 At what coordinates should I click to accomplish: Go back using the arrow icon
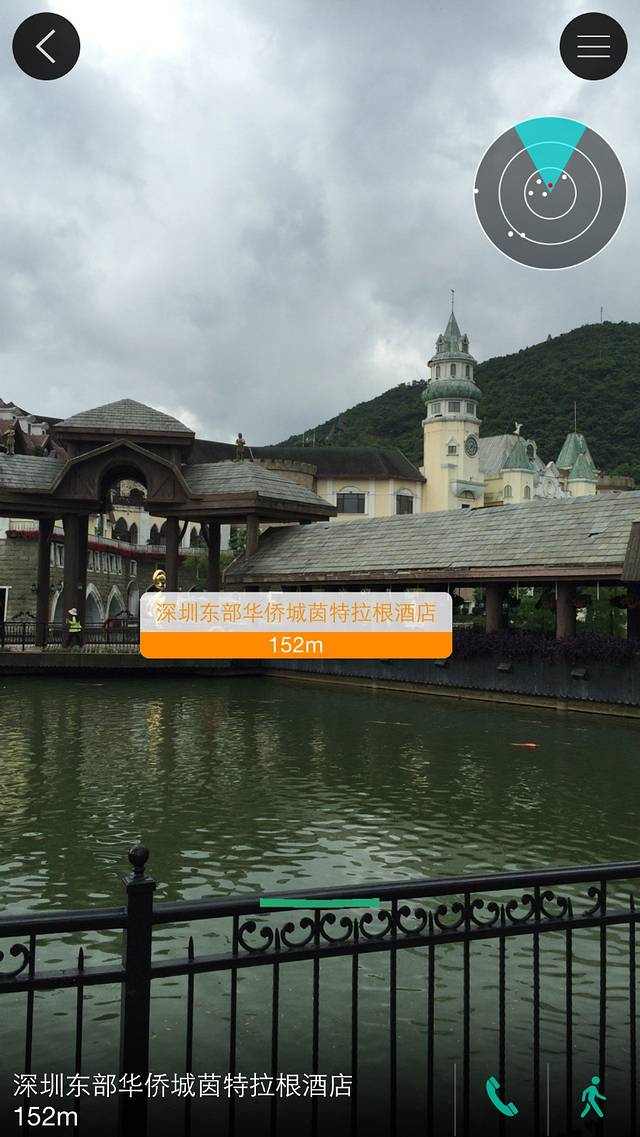46,46
